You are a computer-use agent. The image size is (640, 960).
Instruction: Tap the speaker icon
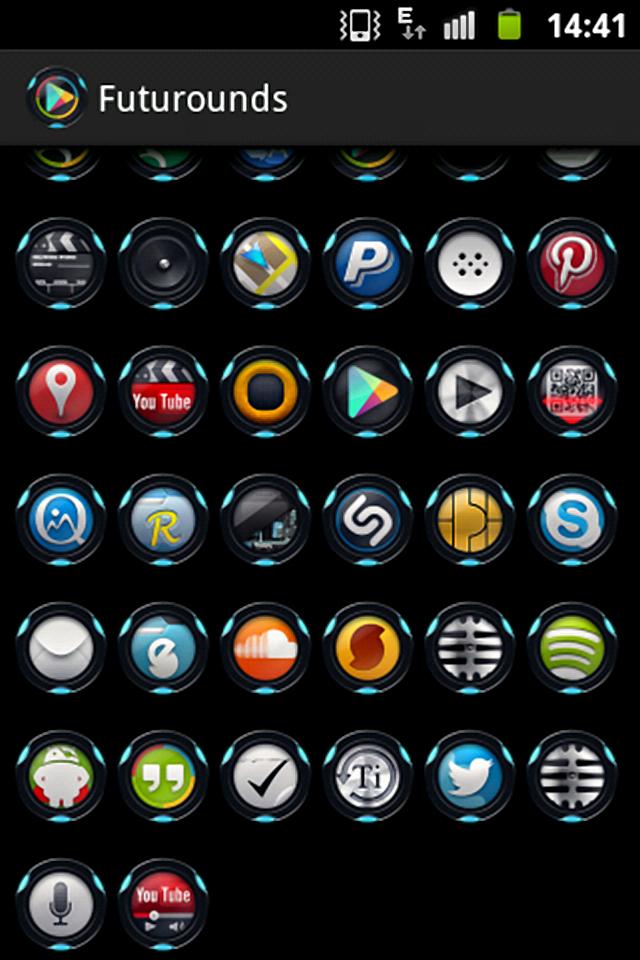[x=163, y=262]
